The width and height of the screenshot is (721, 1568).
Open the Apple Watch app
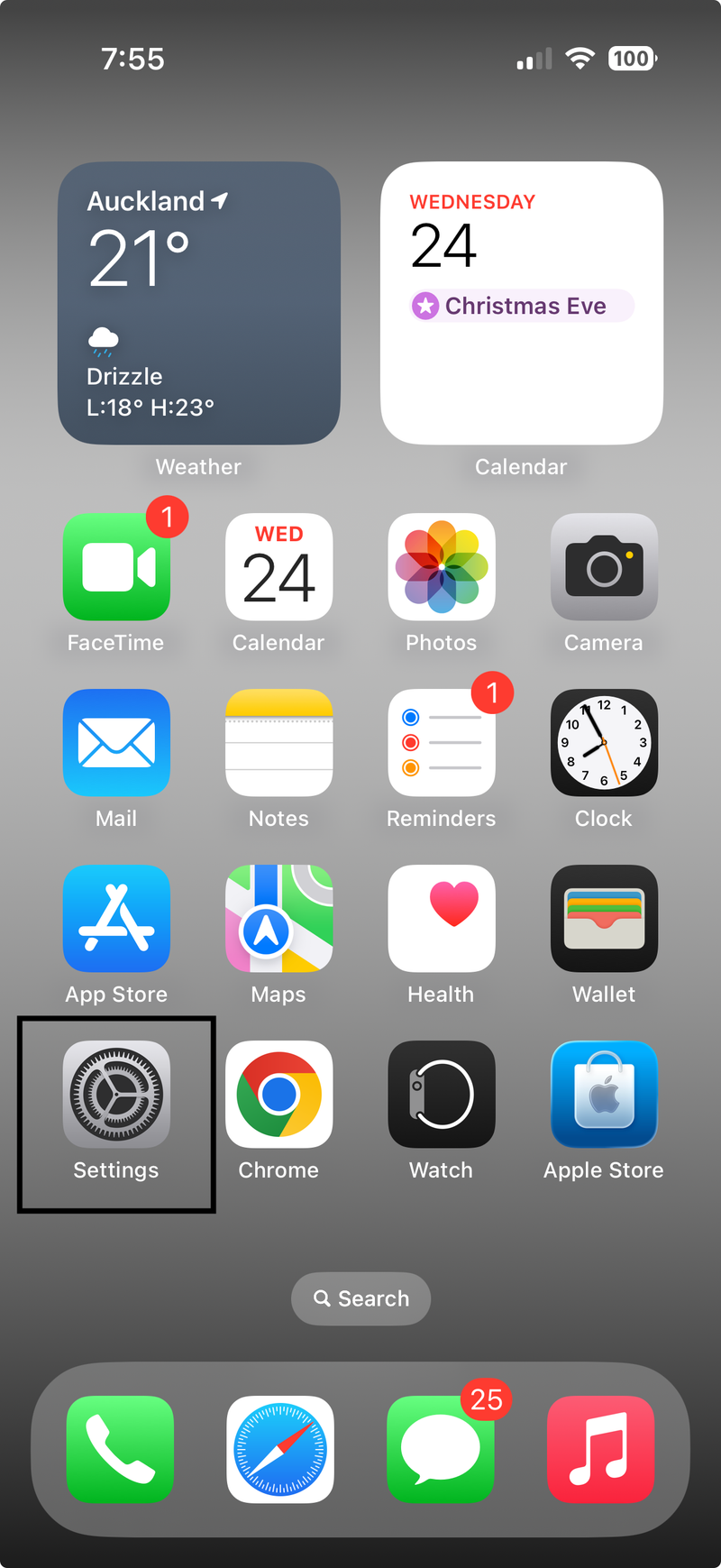coord(441,1095)
